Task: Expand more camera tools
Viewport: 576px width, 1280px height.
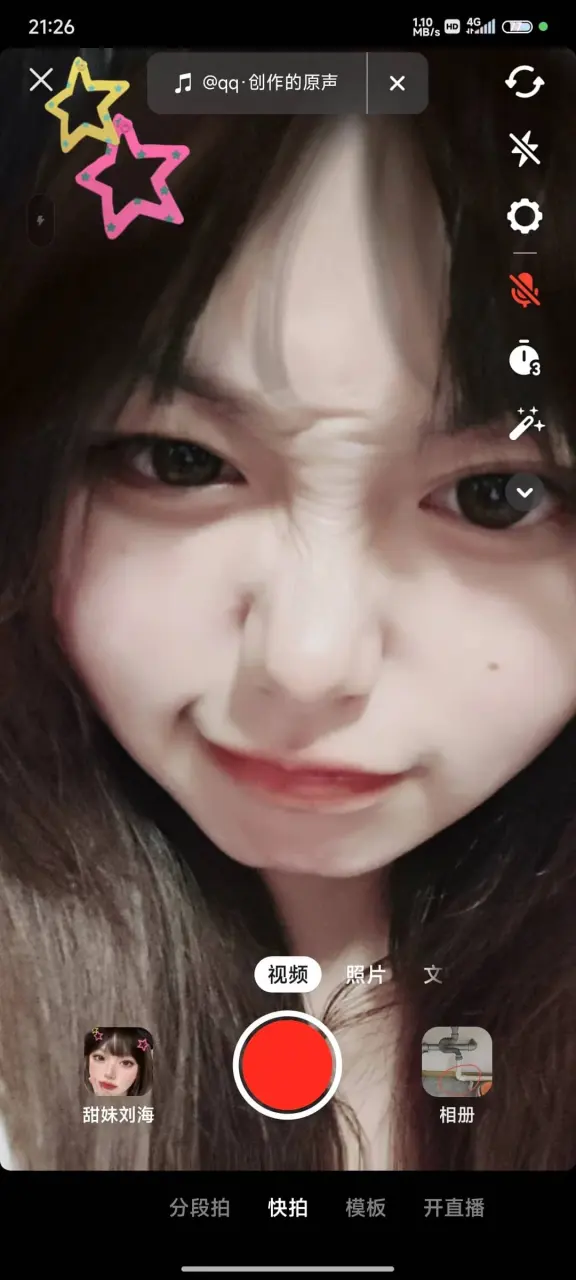Action: point(525,491)
